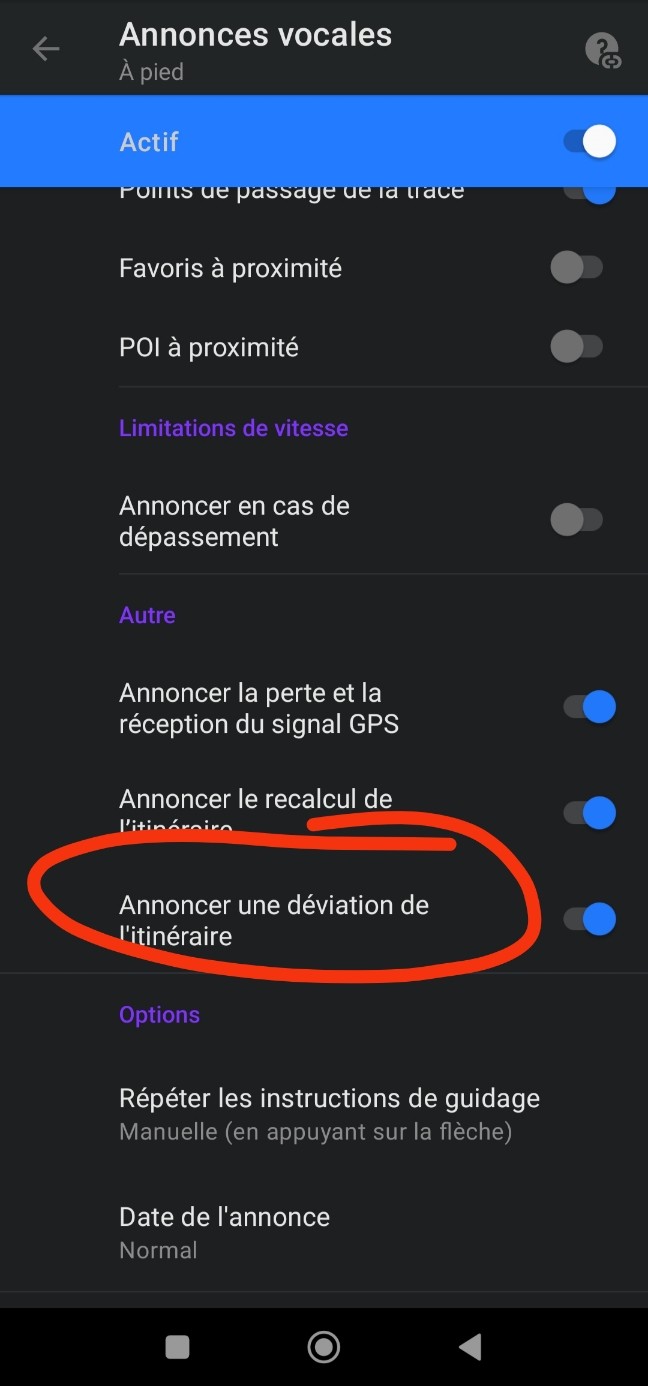Tap the system home button
The height and width of the screenshot is (1386, 648).
pos(324,1347)
